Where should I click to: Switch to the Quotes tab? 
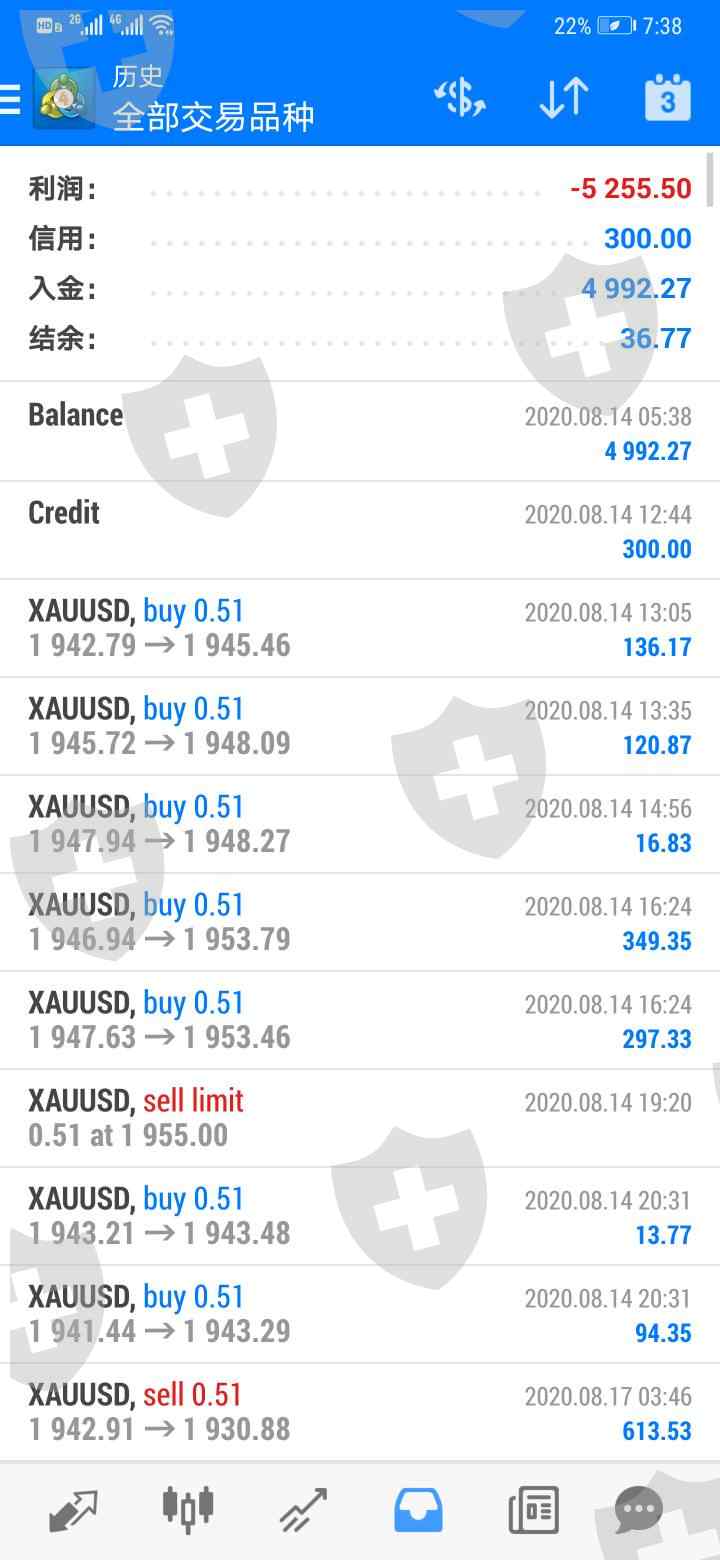click(x=73, y=1510)
